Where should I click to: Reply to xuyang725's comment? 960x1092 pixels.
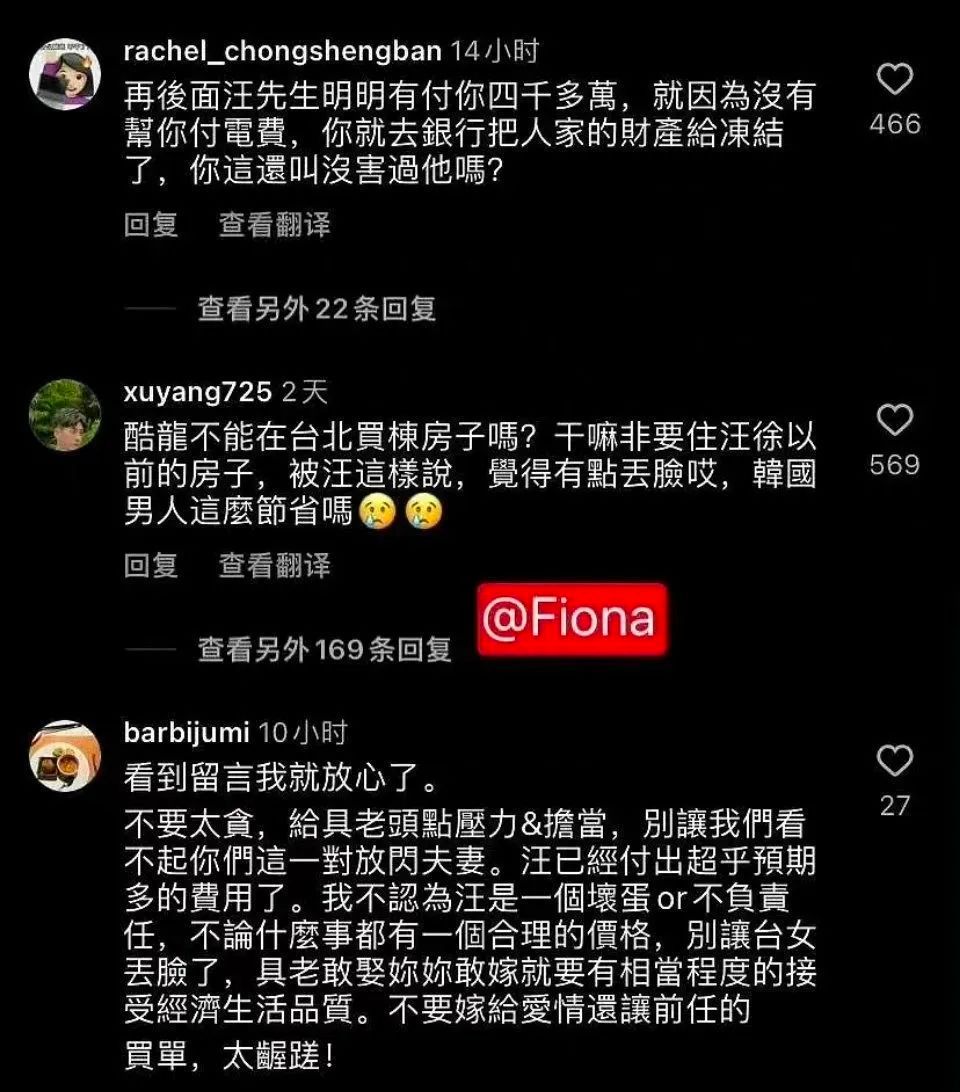151,565
